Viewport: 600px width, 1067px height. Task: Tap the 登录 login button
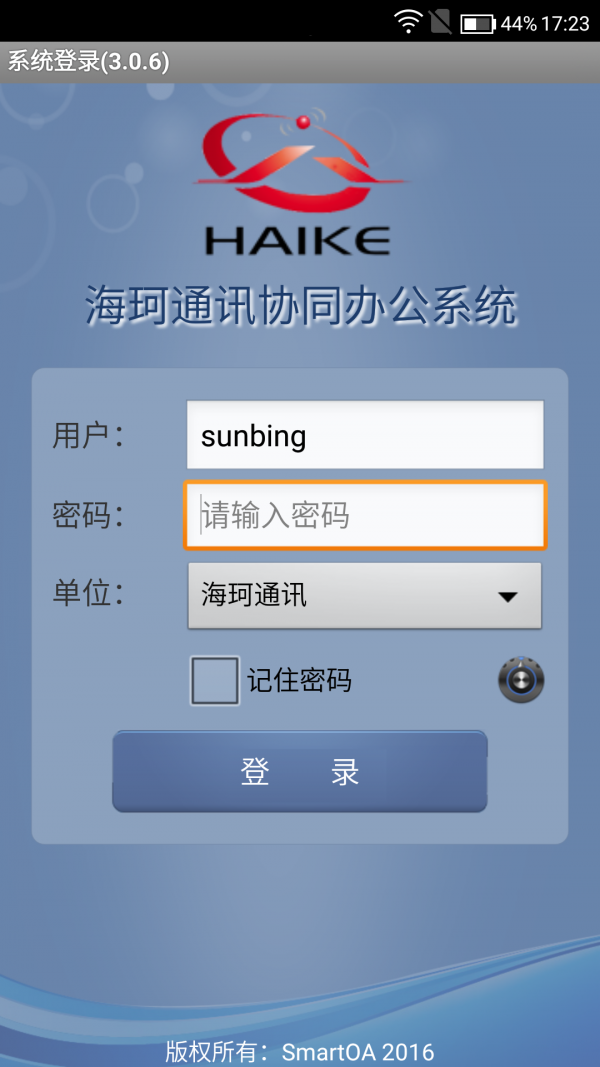coord(299,771)
